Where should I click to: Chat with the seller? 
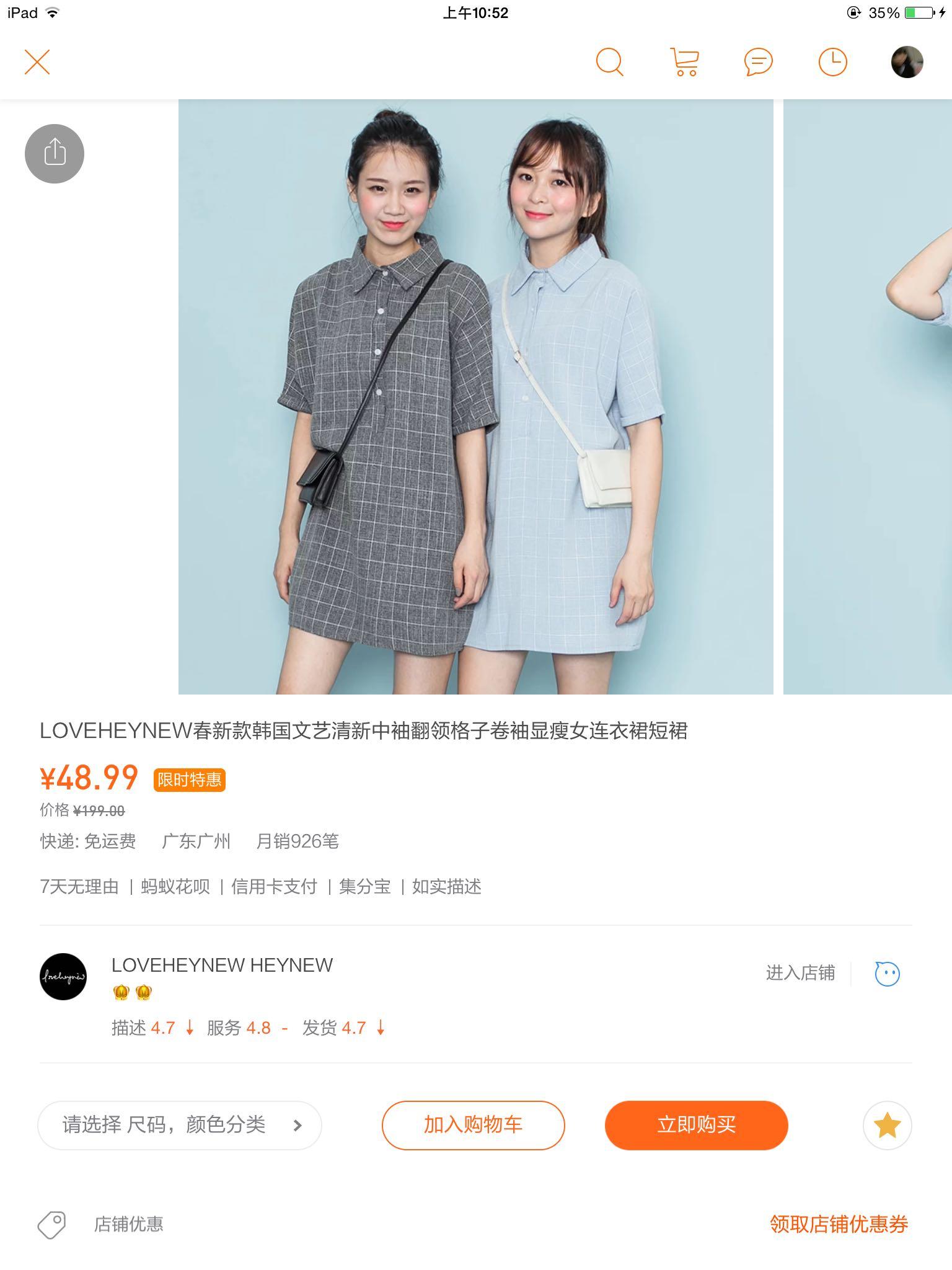887,973
